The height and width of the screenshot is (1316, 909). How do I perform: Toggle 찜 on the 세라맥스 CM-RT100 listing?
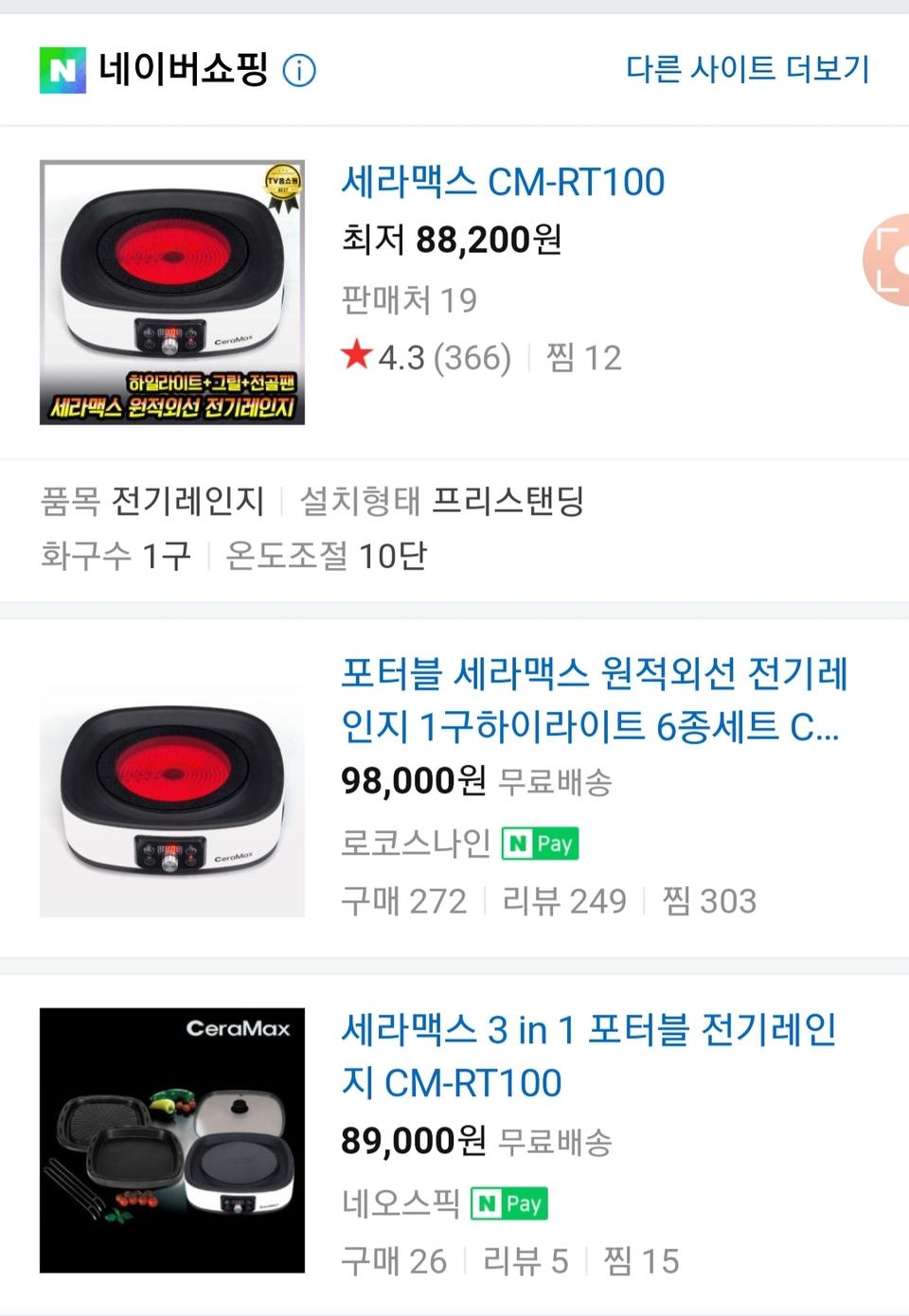[x=584, y=358]
